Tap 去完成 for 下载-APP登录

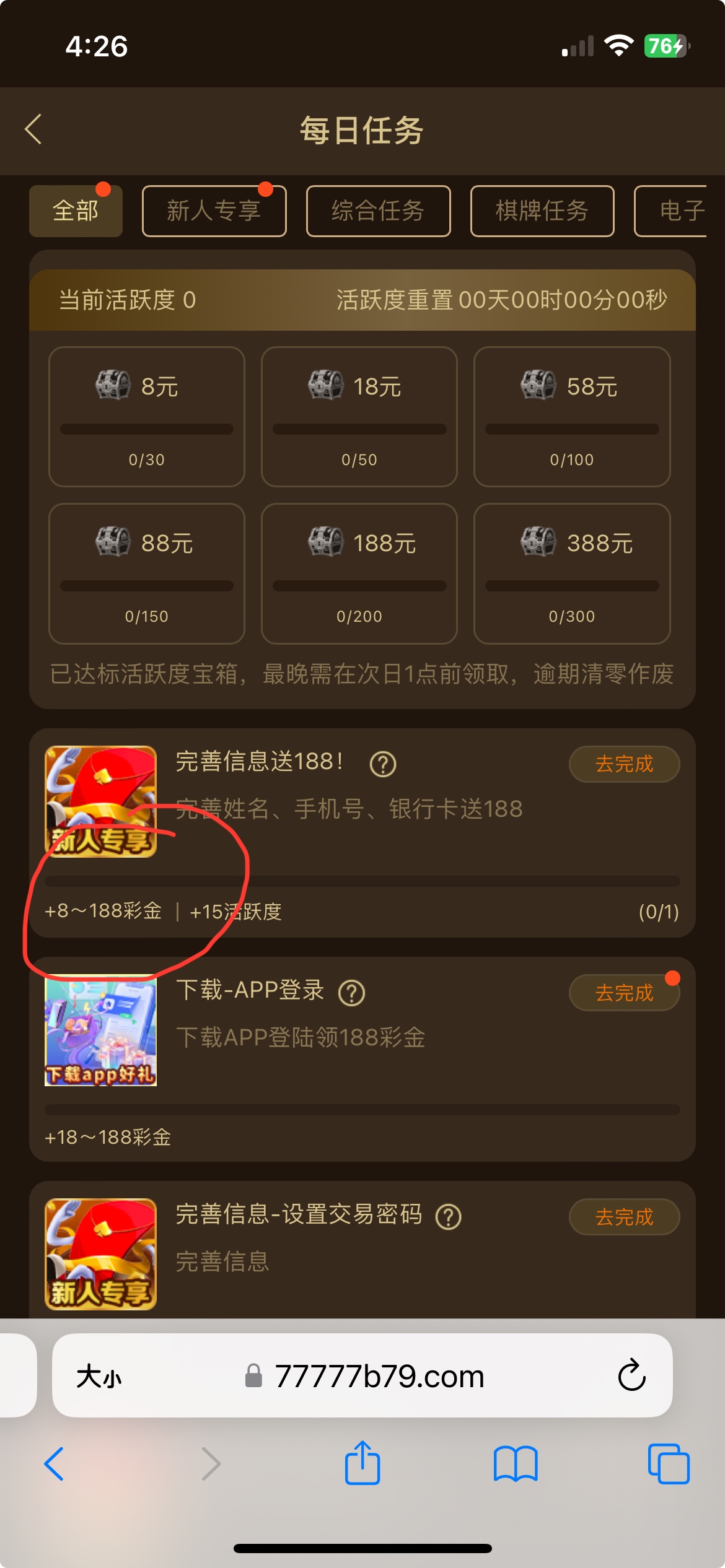tap(624, 993)
